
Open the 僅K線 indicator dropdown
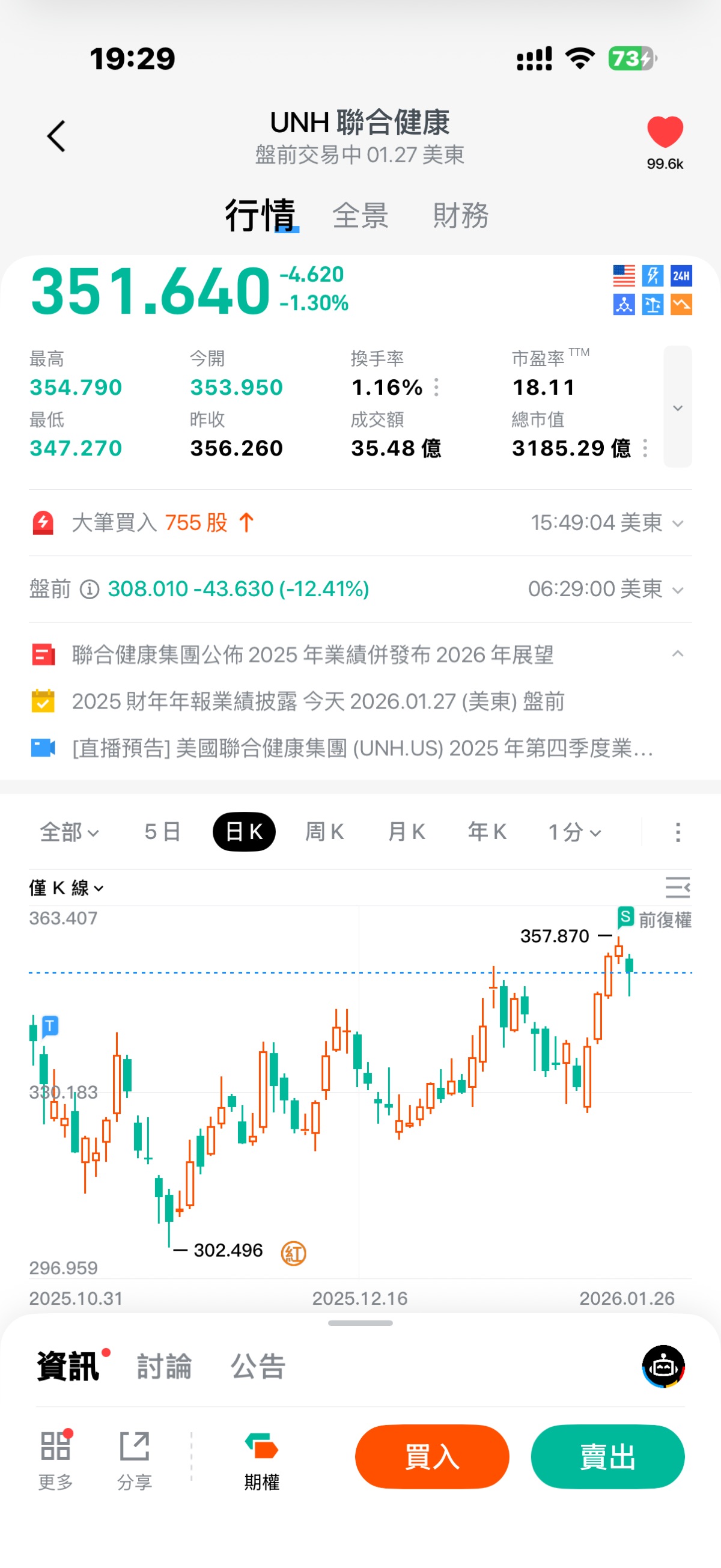point(66,888)
